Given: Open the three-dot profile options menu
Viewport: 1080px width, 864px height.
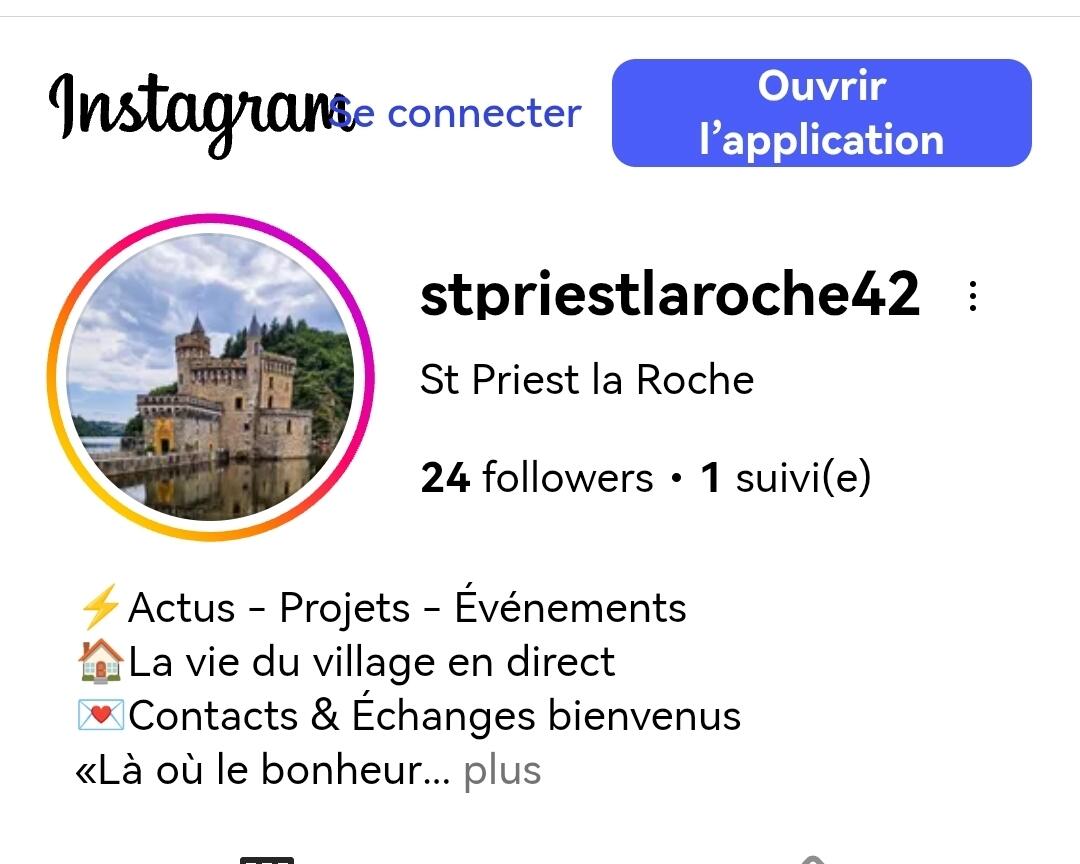Looking at the screenshot, I should pos(973,296).
